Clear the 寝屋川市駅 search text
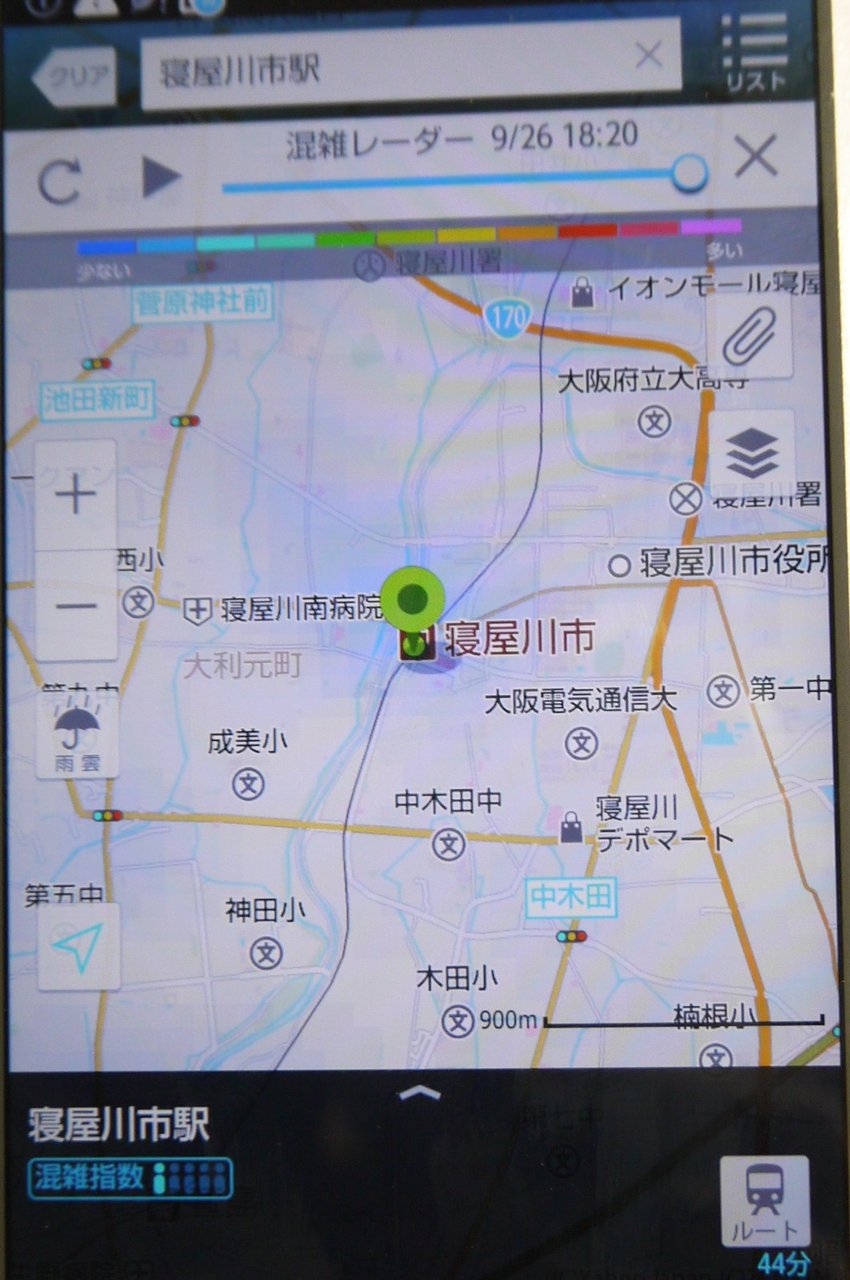Viewport: 850px width, 1280px height. [648, 56]
